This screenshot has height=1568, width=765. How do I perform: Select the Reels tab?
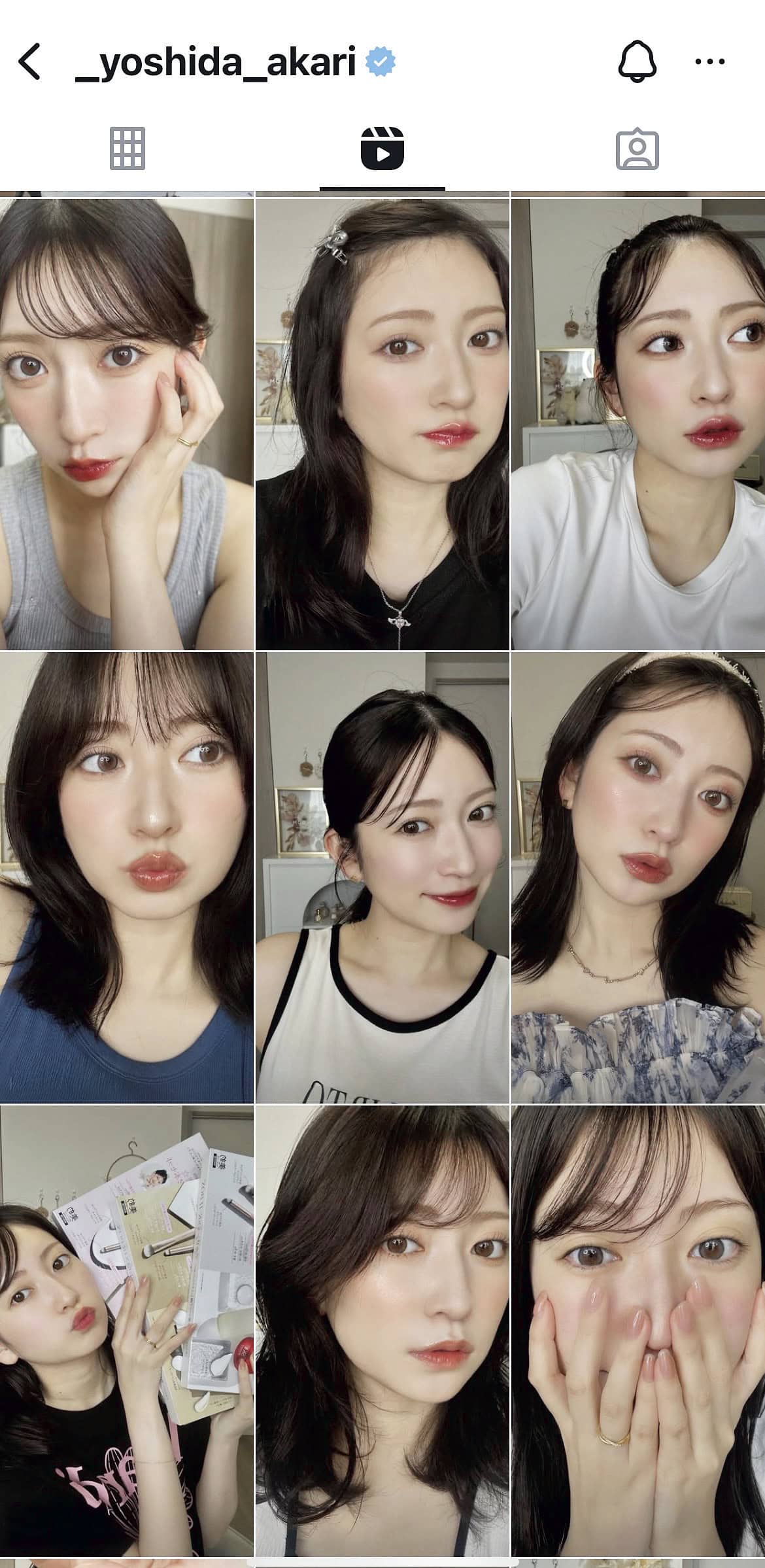click(382, 149)
